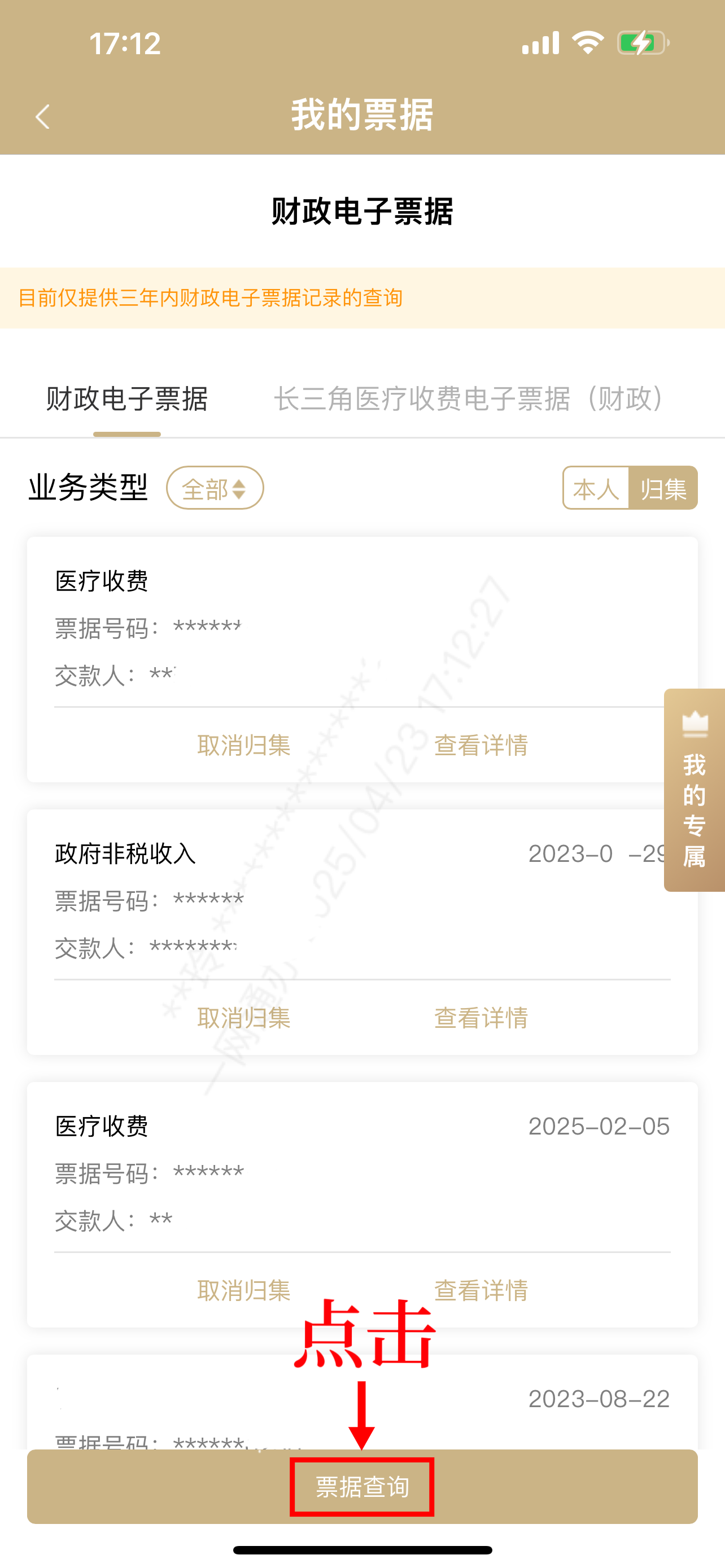The image size is (725, 1568).
Task: Open 查看详情 for the 2025-02-05 医疗收费 bill
Action: point(481,1290)
